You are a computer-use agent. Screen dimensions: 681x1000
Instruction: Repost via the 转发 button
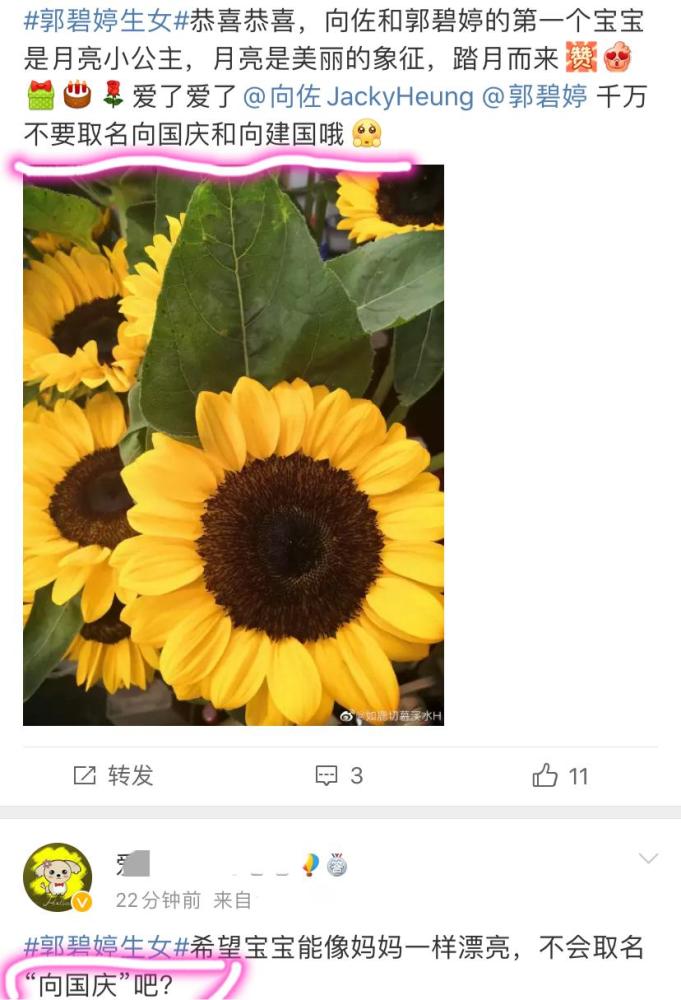pyautogui.click(x=113, y=775)
